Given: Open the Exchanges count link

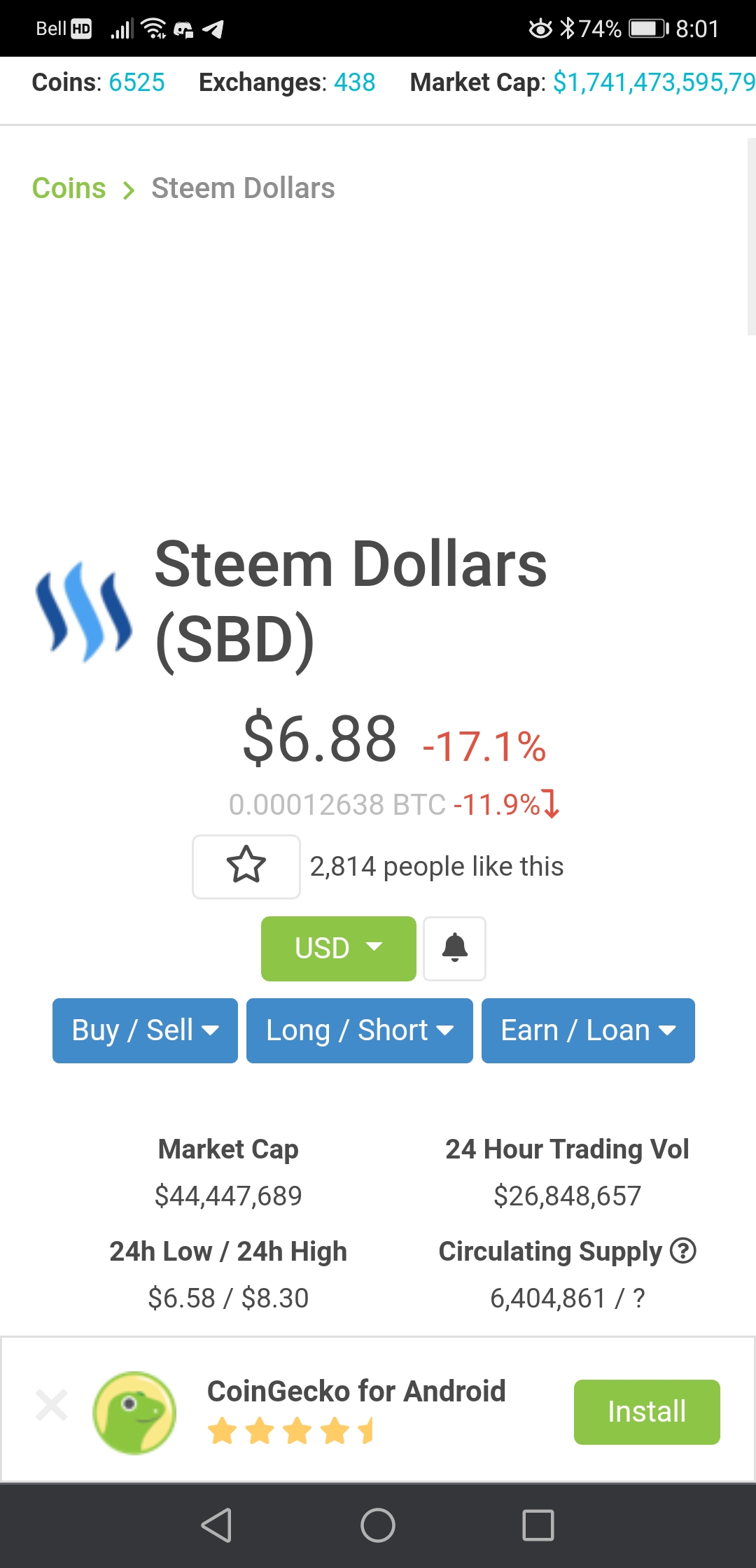Looking at the screenshot, I should coord(354,83).
